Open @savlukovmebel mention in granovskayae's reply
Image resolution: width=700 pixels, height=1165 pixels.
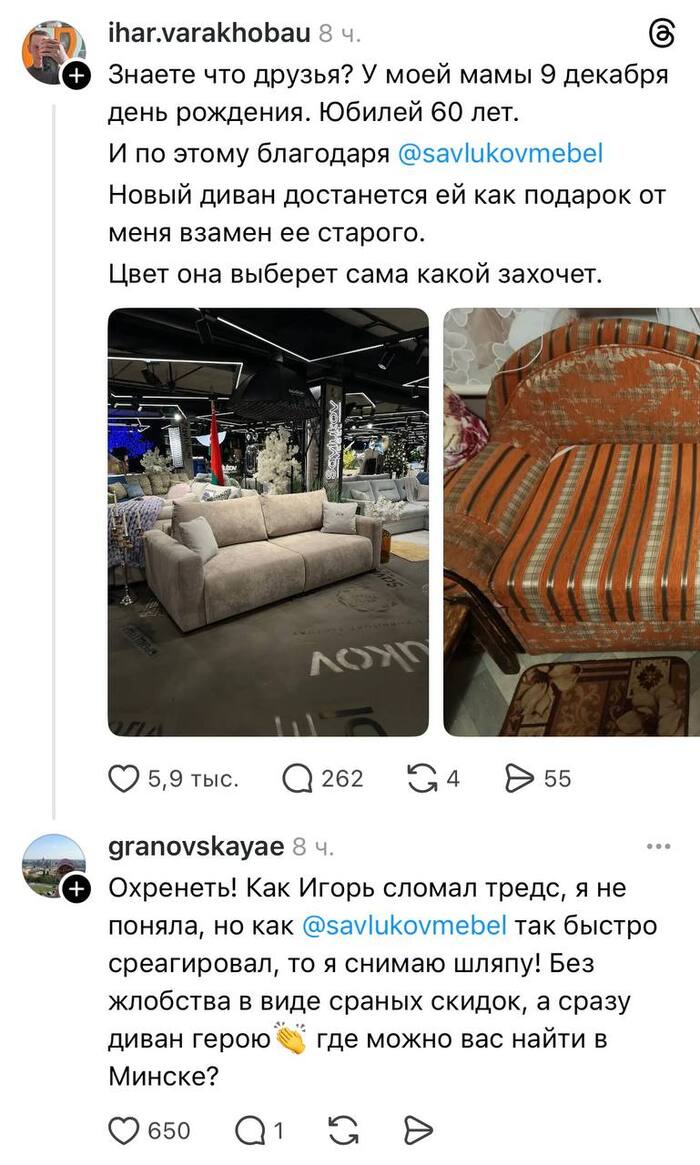click(x=404, y=926)
